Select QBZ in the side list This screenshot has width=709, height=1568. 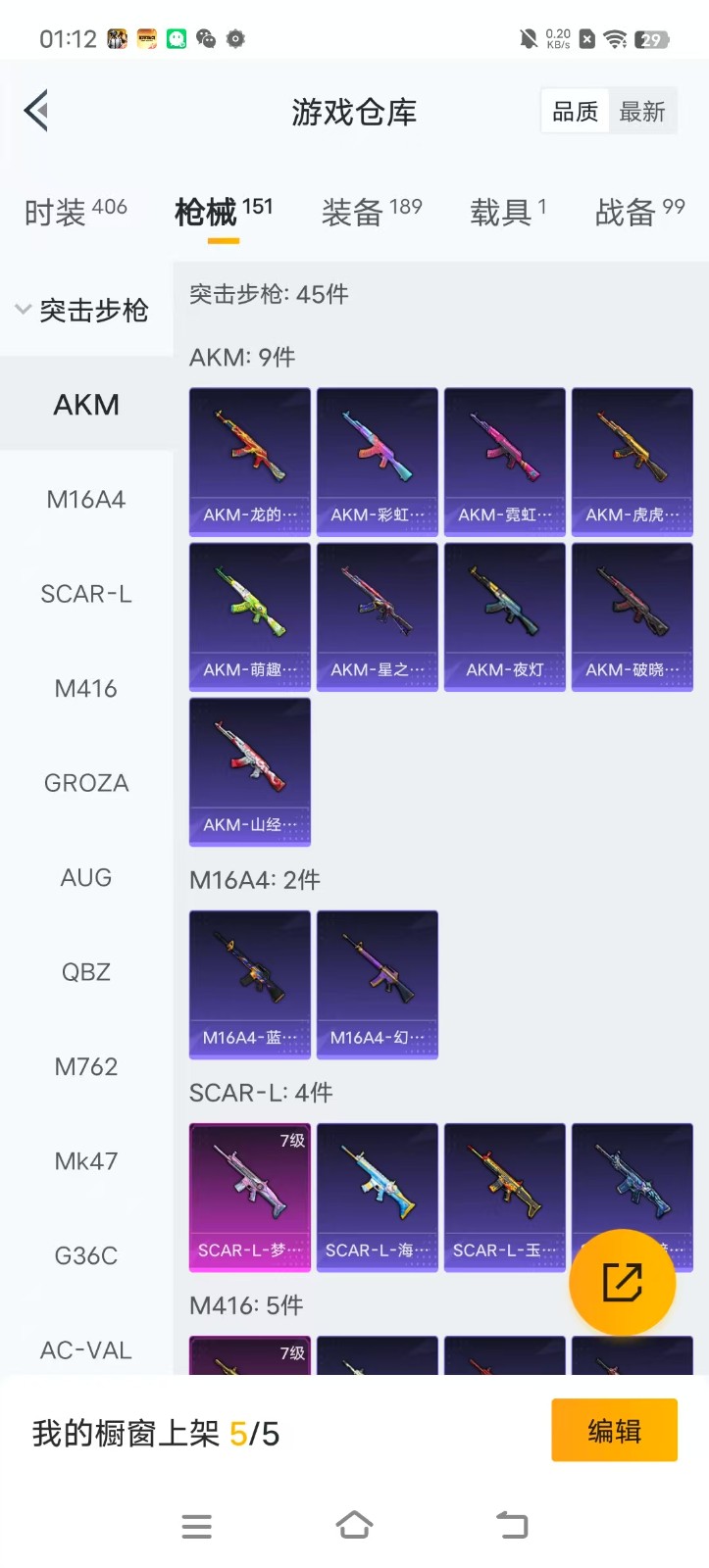click(86, 972)
